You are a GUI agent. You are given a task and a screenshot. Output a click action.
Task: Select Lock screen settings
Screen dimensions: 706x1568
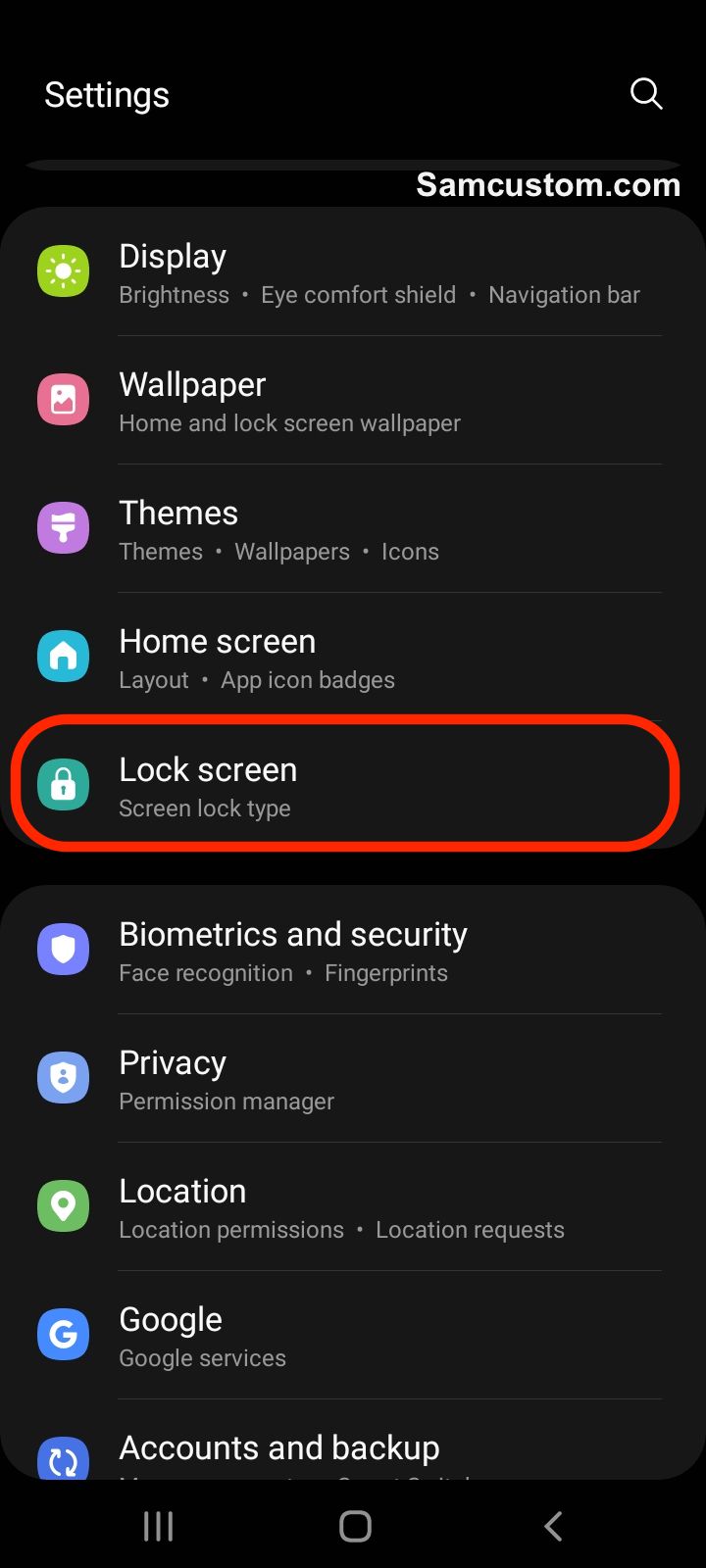tap(343, 786)
